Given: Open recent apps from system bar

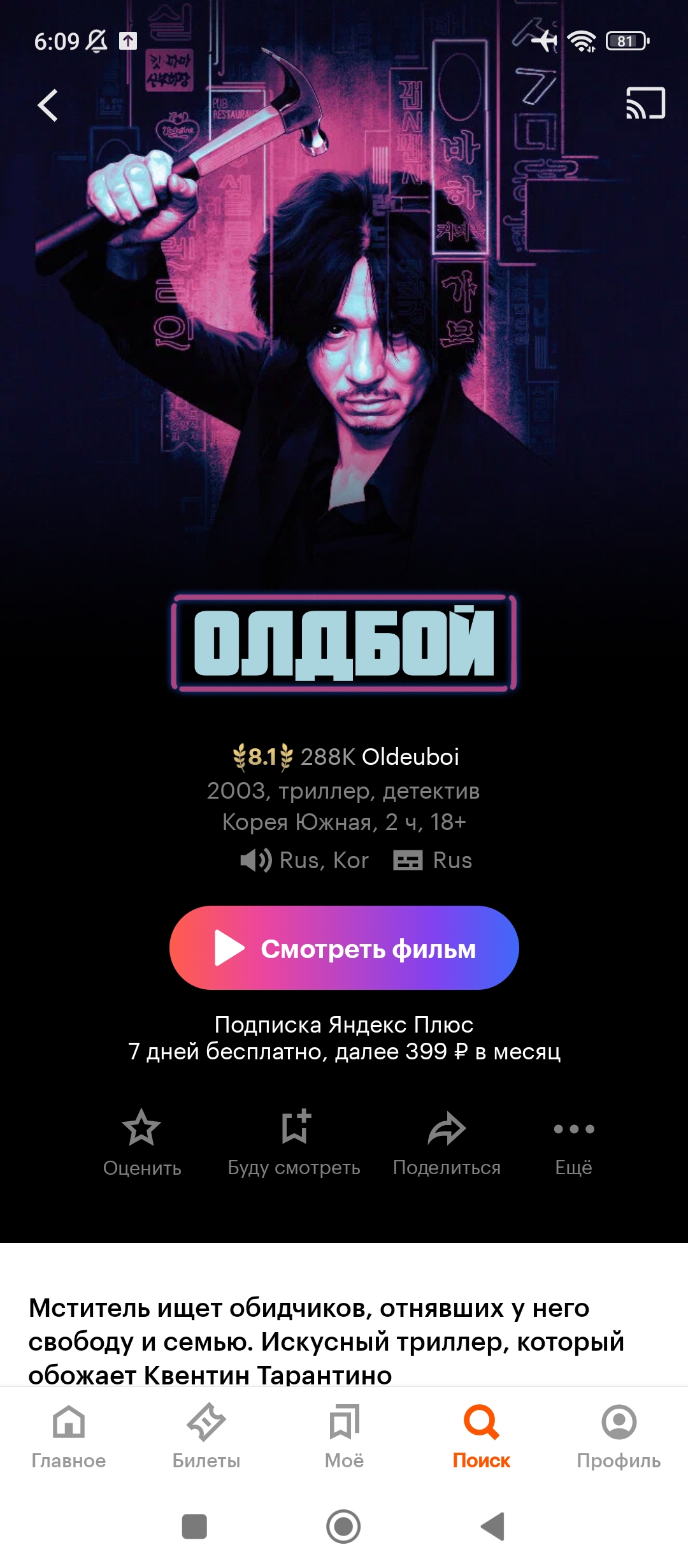Looking at the screenshot, I should (194, 1527).
